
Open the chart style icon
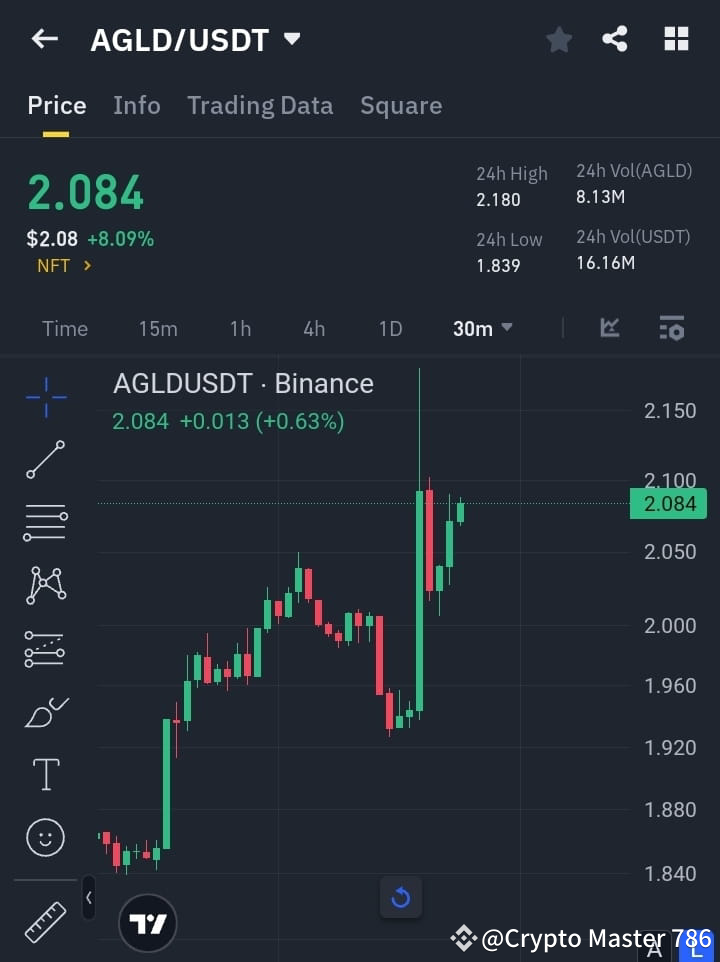pos(609,328)
